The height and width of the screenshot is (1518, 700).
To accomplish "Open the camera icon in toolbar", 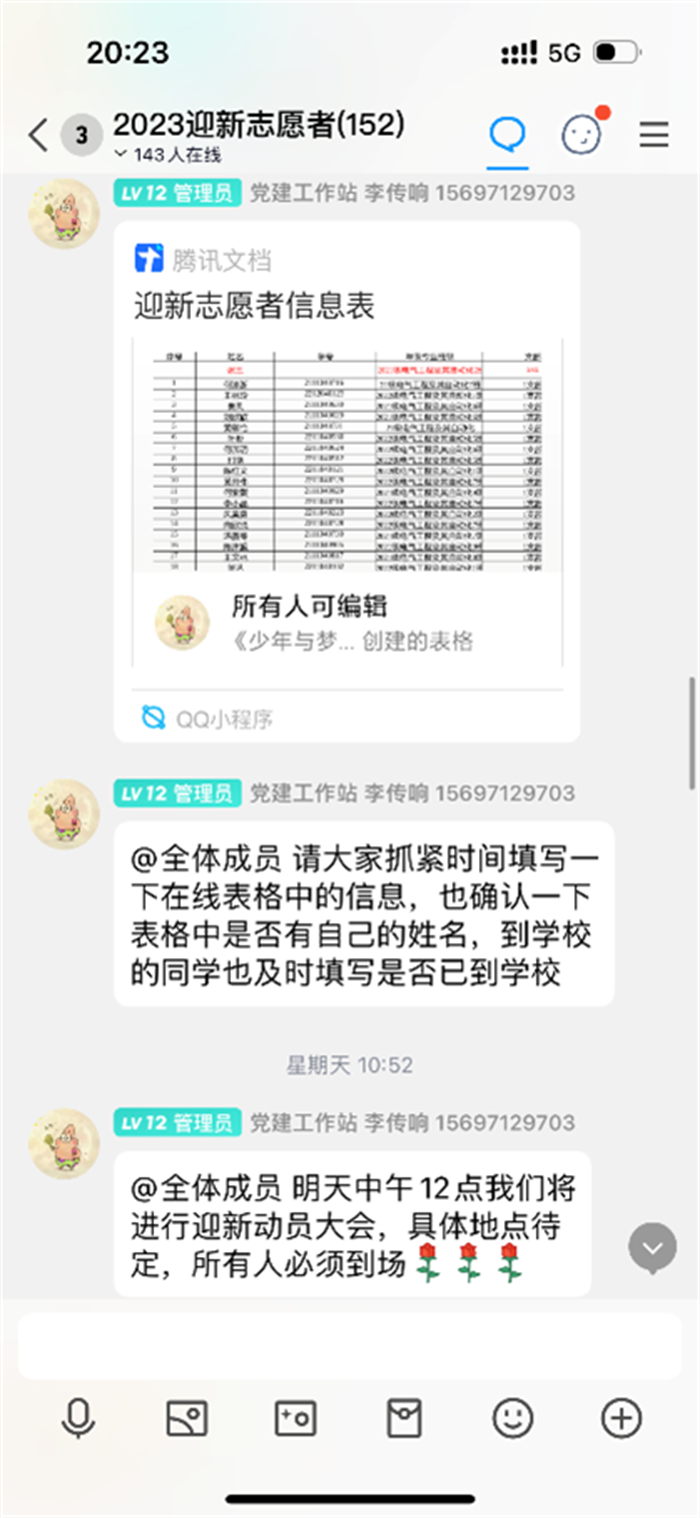I will [296, 1418].
